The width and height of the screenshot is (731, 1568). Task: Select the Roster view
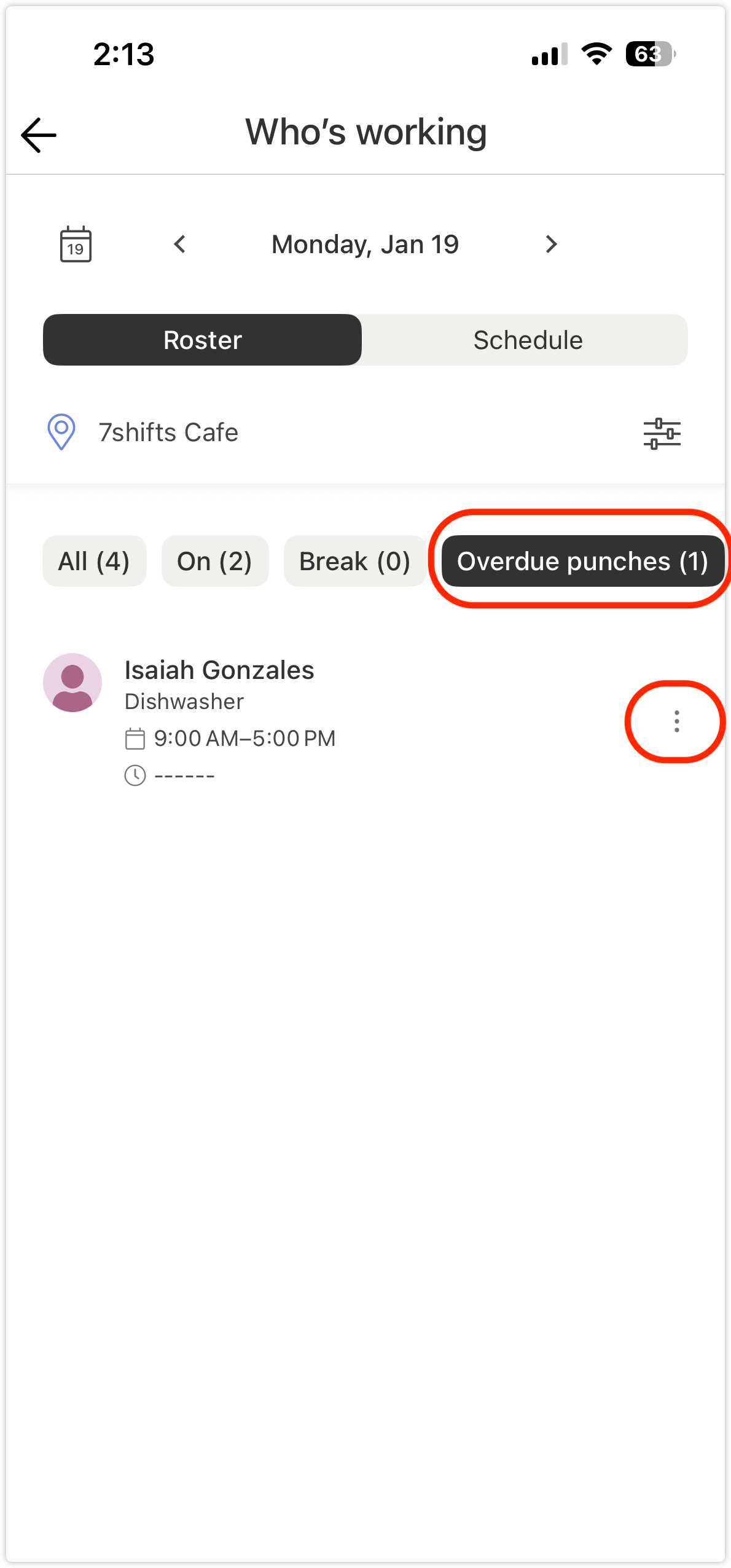point(203,340)
